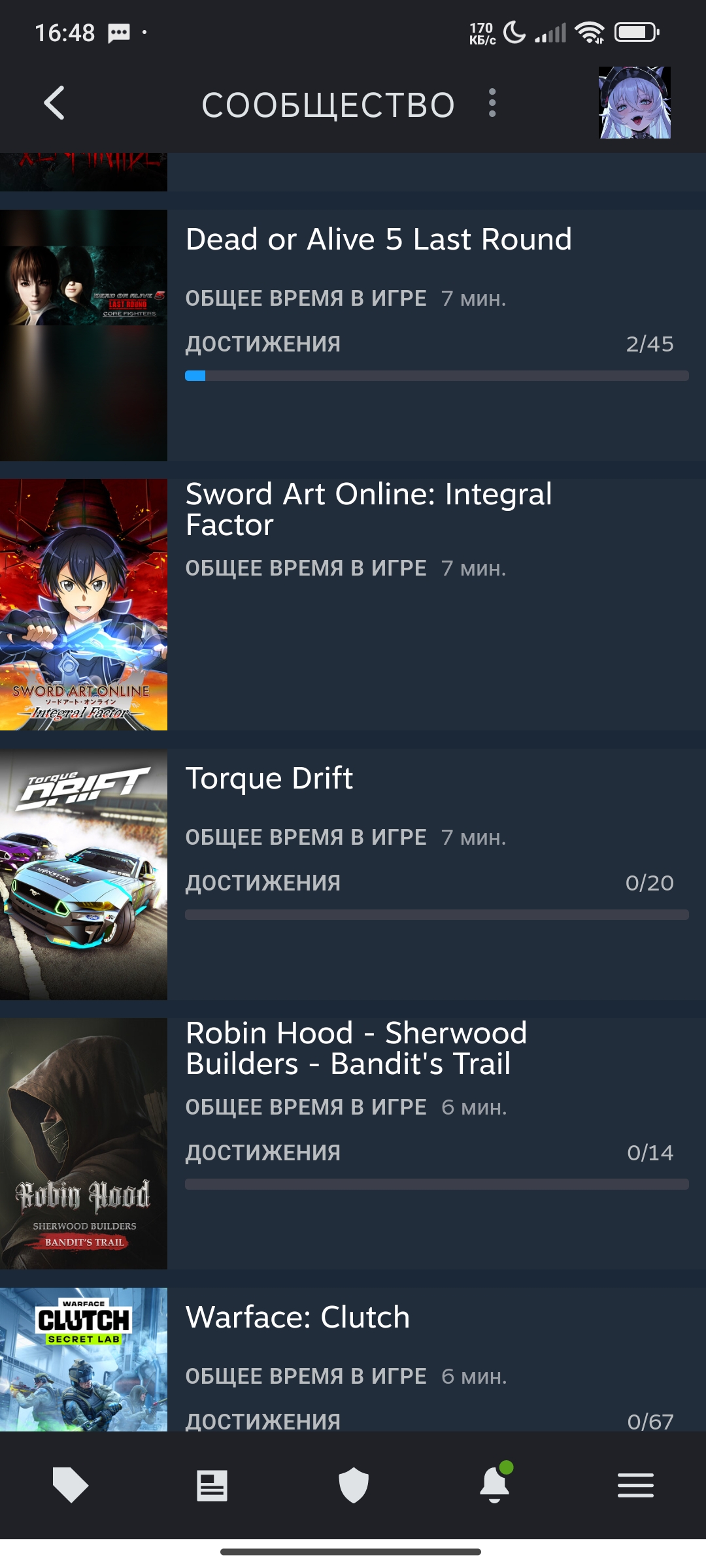Open the Torque Drift game entry

pos(353,874)
